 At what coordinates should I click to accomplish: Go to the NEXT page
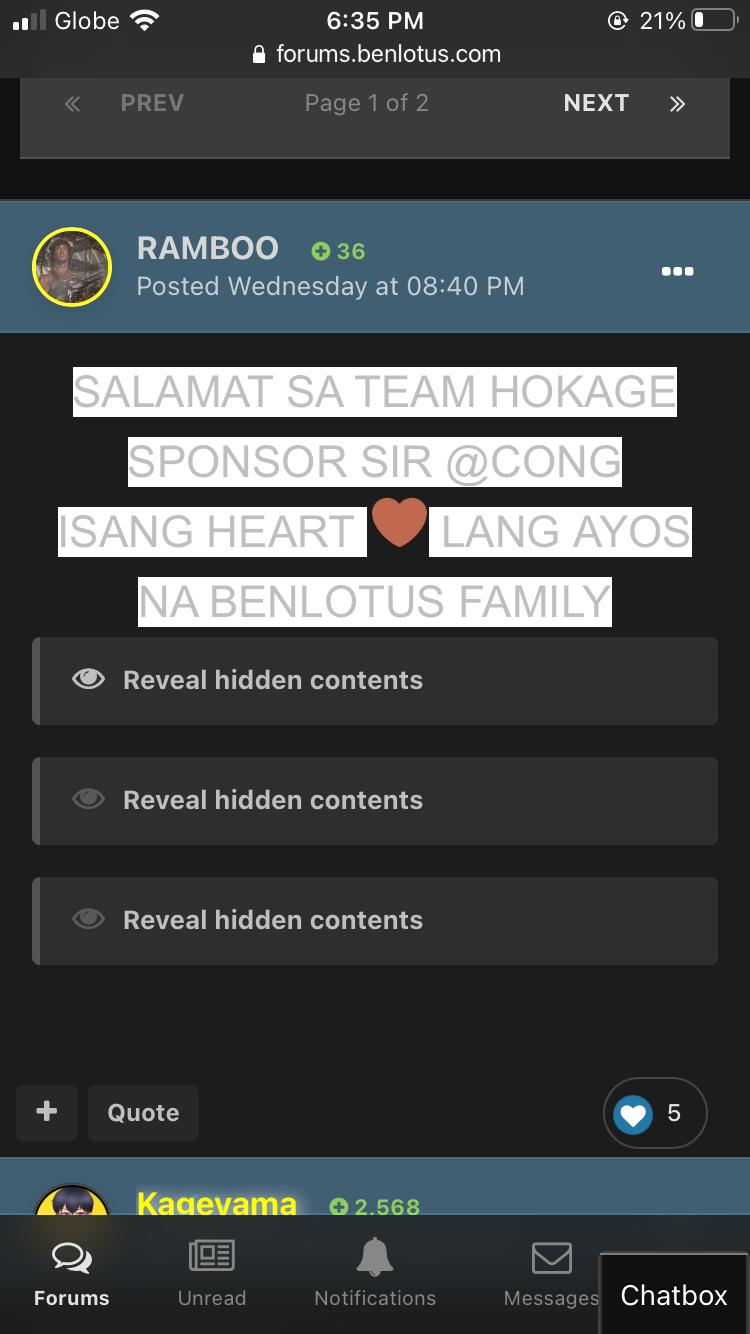(596, 103)
